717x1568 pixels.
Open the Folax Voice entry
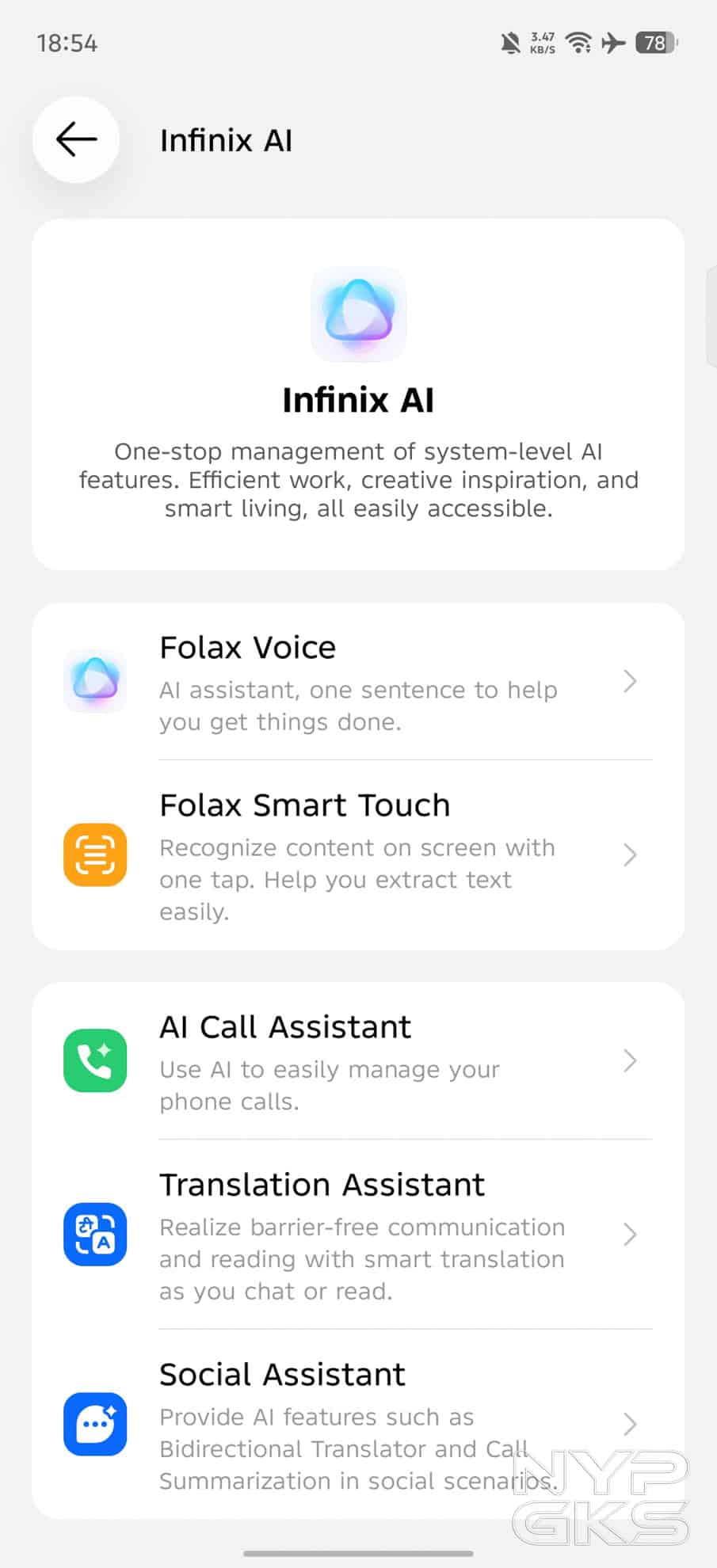pos(357,682)
